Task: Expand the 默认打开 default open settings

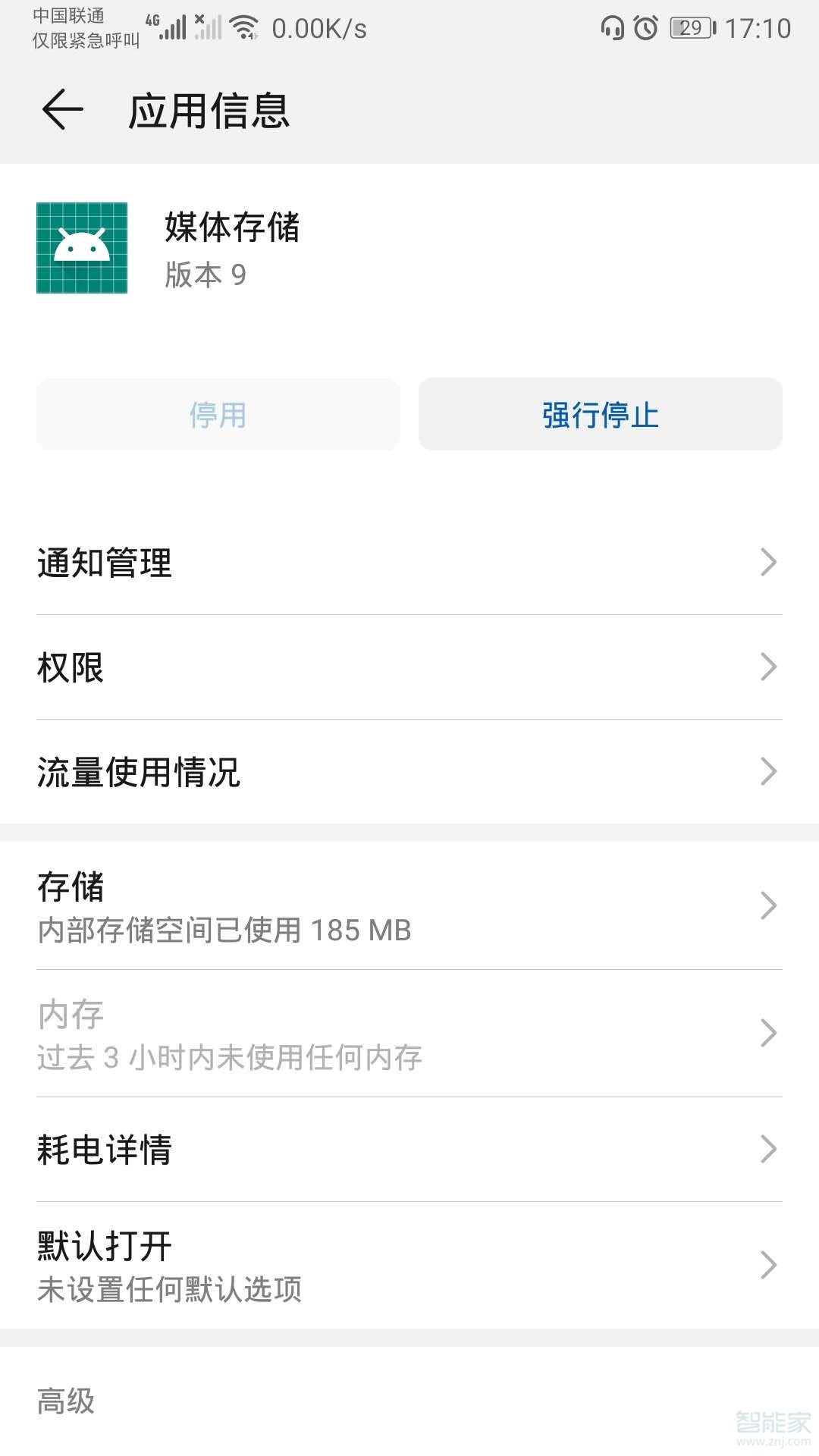Action: 409,1264
